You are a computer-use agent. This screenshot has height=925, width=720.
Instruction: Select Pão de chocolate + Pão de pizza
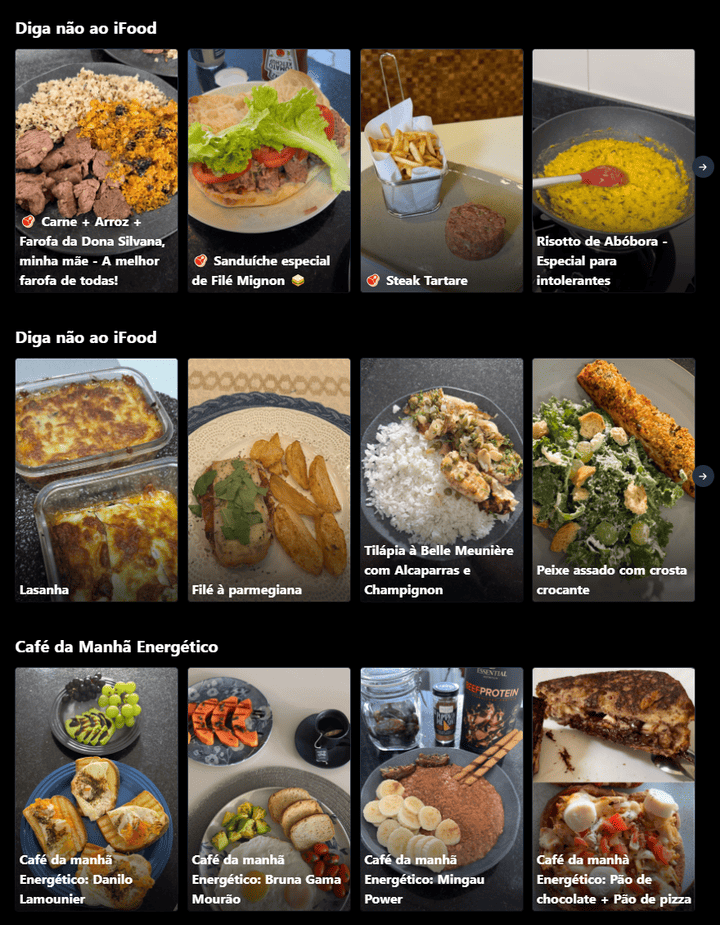(613, 789)
